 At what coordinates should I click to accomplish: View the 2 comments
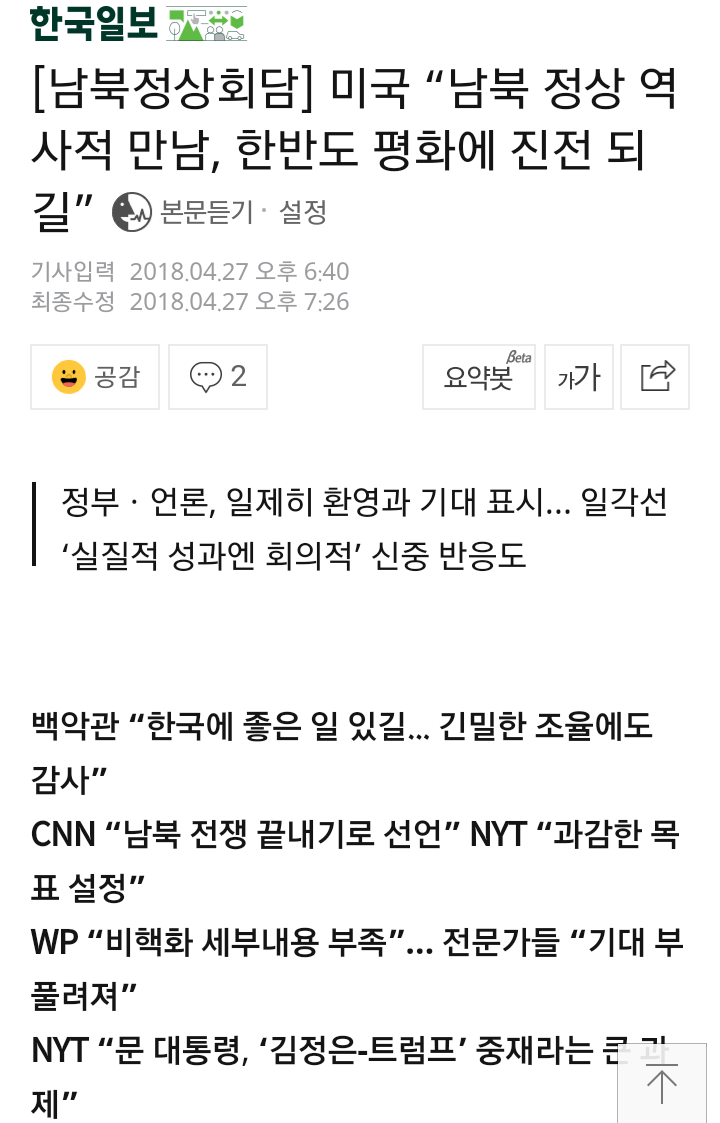218,377
